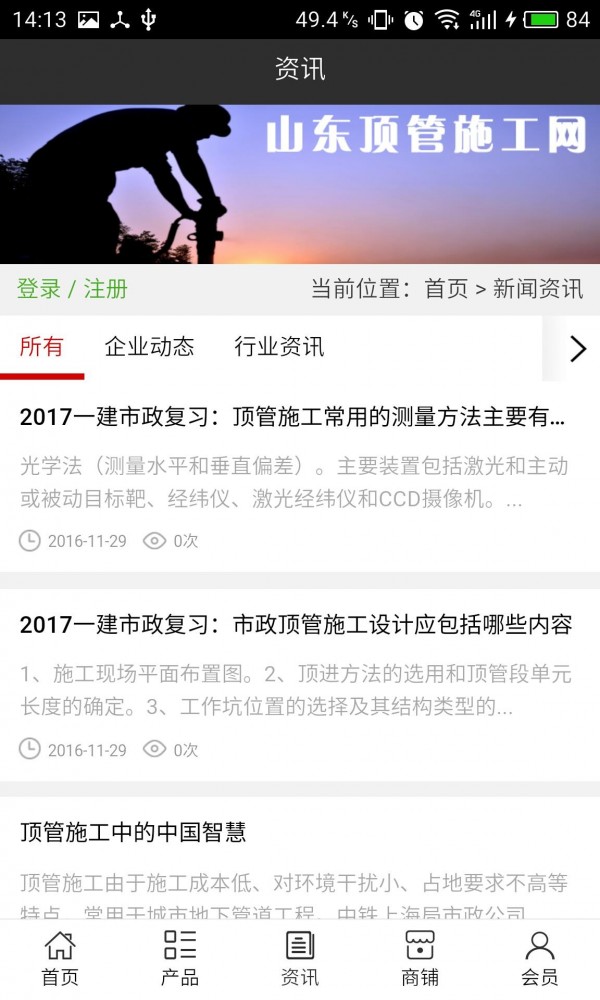
Task: Open the article 市政顶管施工设计应包括哪些内容
Action: tap(295, 625)
